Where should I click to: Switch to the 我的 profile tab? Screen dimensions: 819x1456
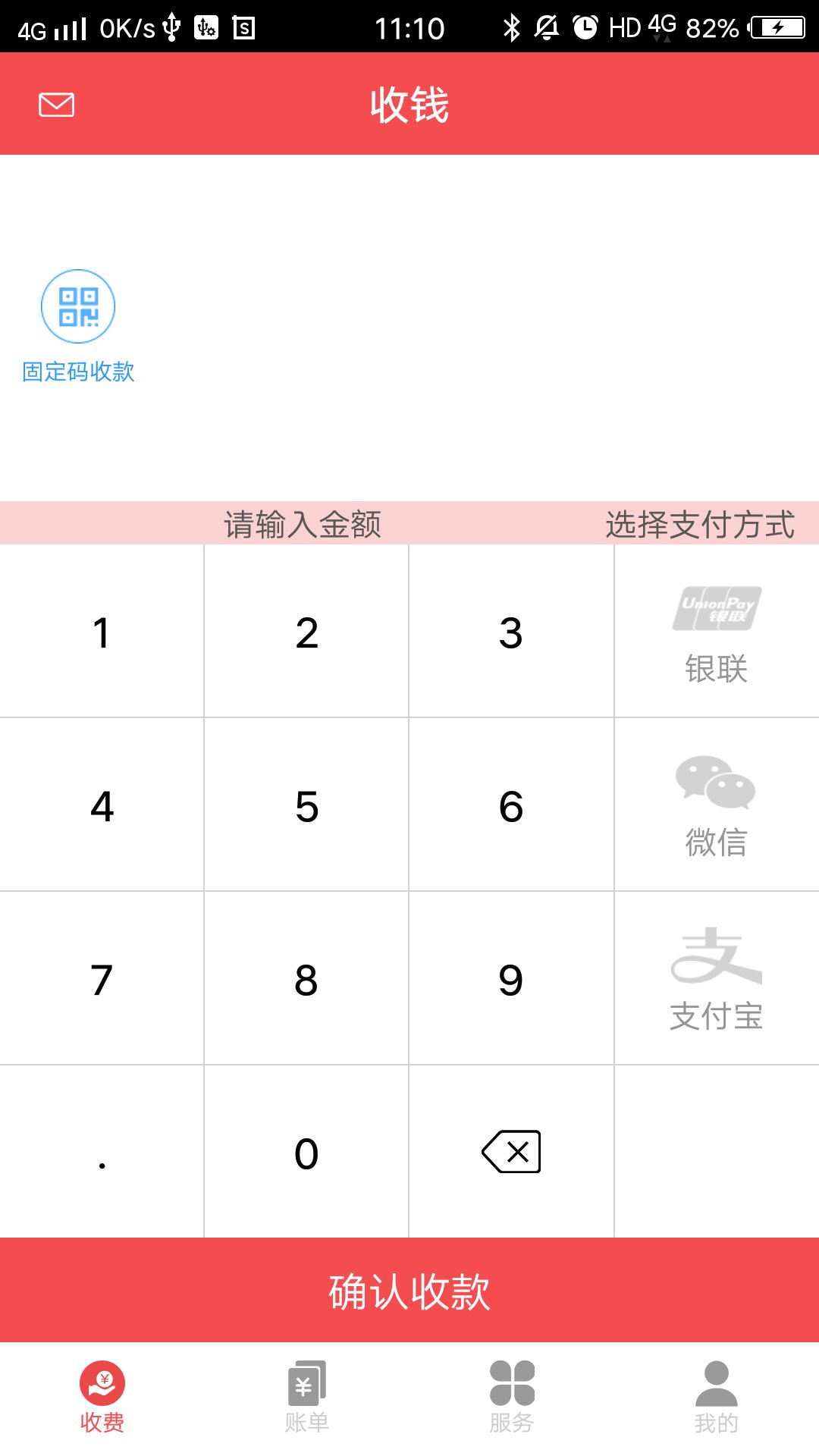(717, 1397)
